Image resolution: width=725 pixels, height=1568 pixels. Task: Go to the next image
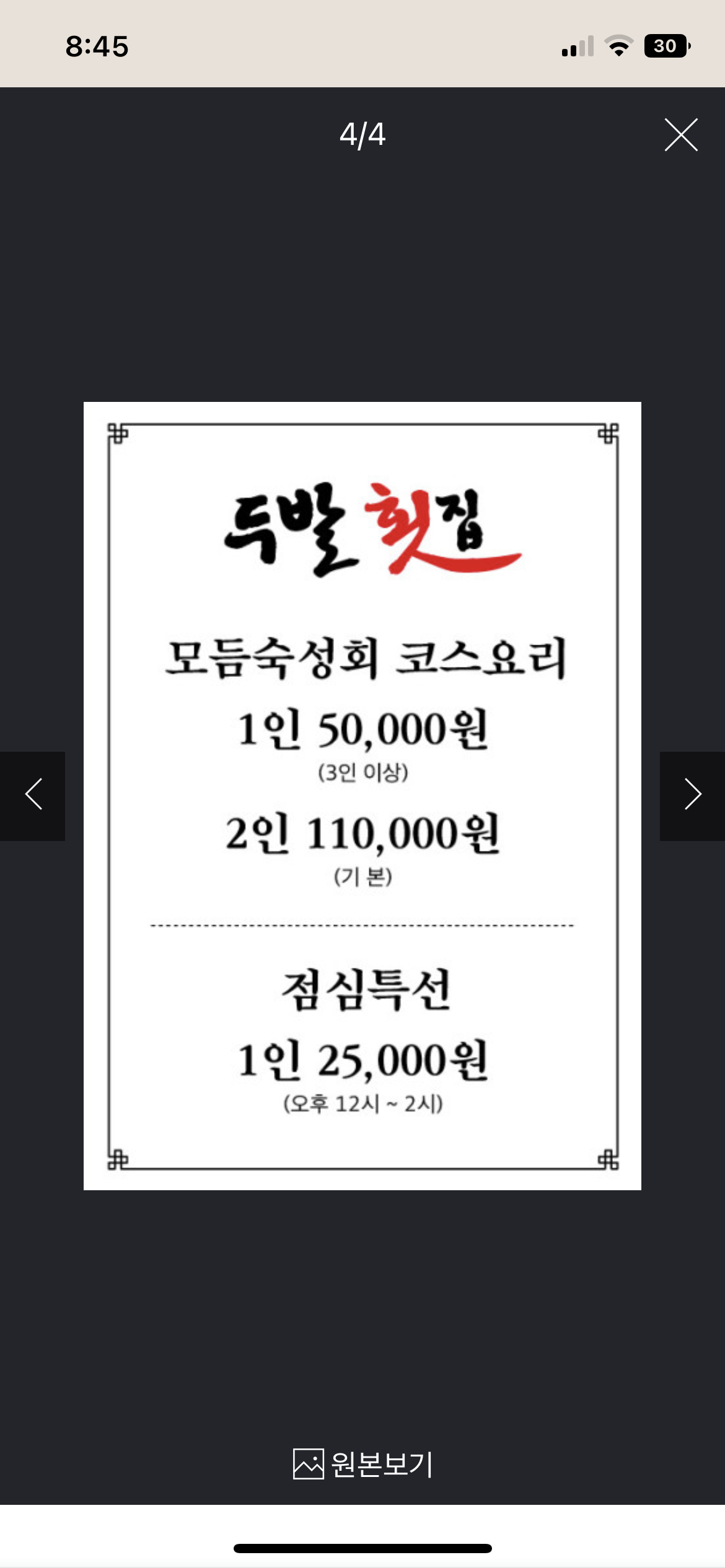click(692, 795)
